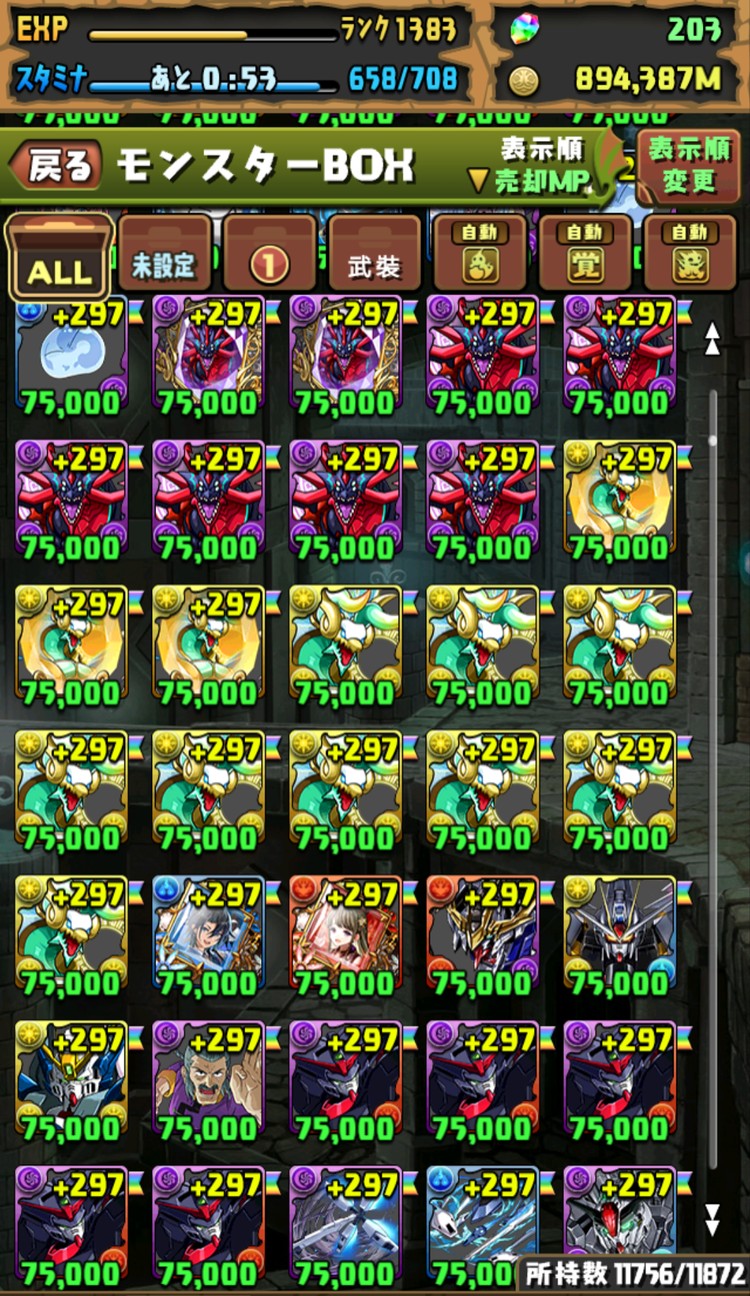Viewport: 750px width, 1296px height.
Task: Jump to bottom with the double down arrow
Action: point(713,1220)
